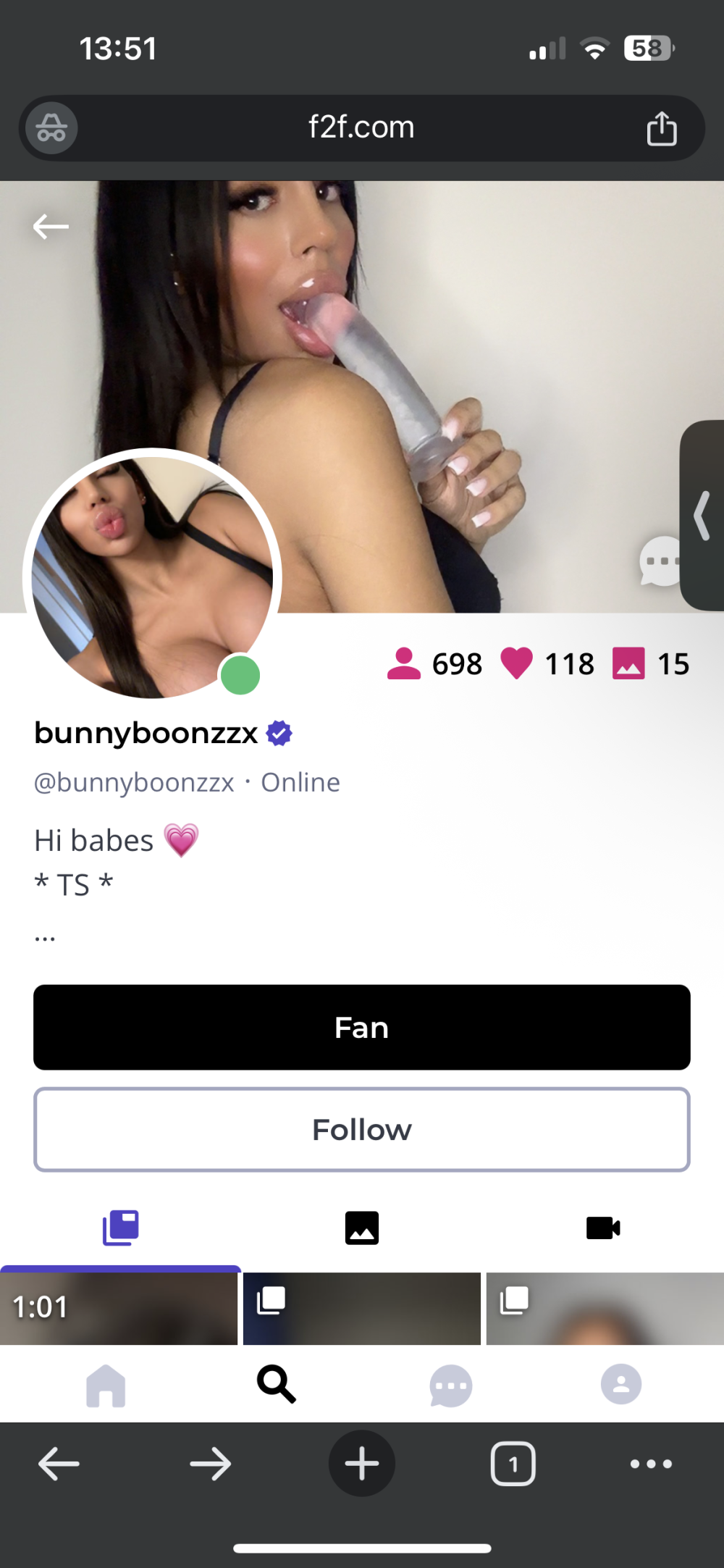The image size is (724, 1568).
Task: Switch to the photos tab
Action: coord(361,1228)
